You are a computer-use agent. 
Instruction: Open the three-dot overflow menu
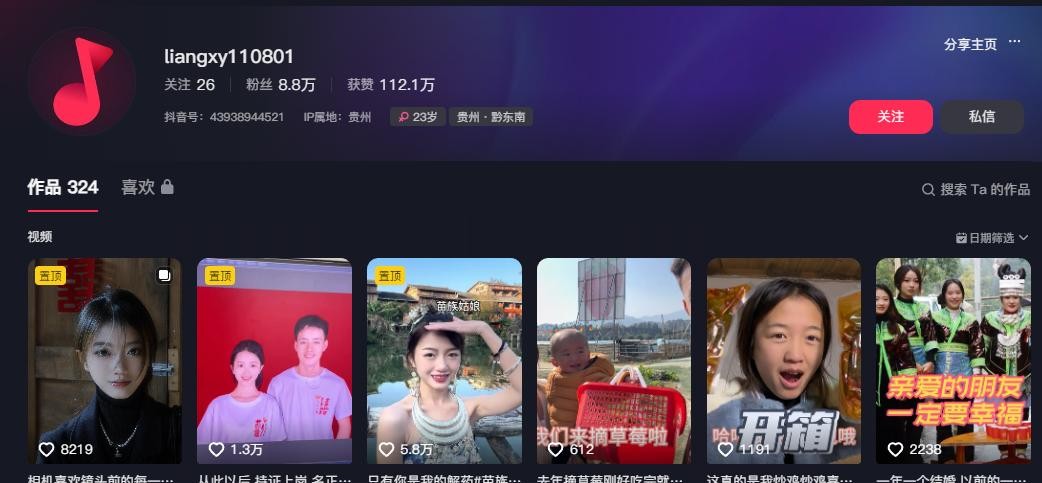coord(1015,42)
